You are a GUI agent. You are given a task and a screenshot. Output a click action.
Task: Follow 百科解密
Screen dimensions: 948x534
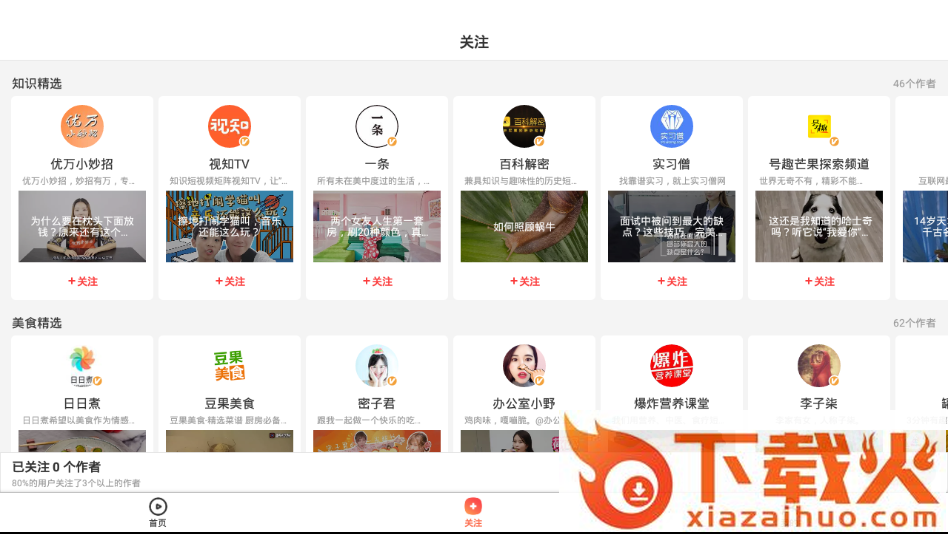pos(524,281)
